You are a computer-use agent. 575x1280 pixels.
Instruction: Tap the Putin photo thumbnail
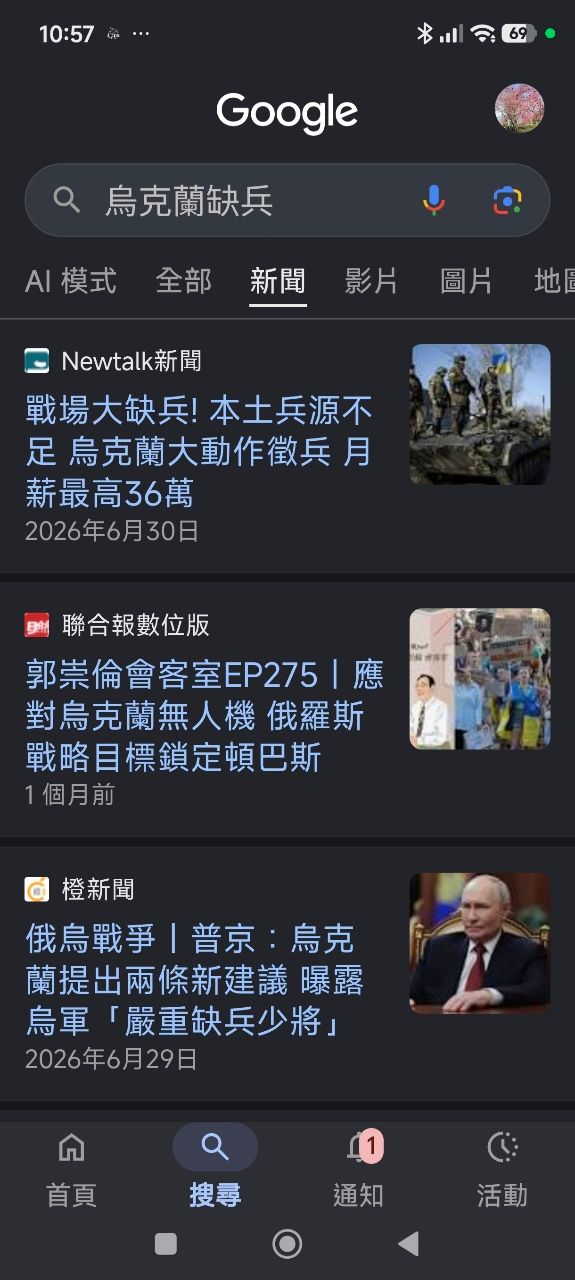tap(480, 943)
